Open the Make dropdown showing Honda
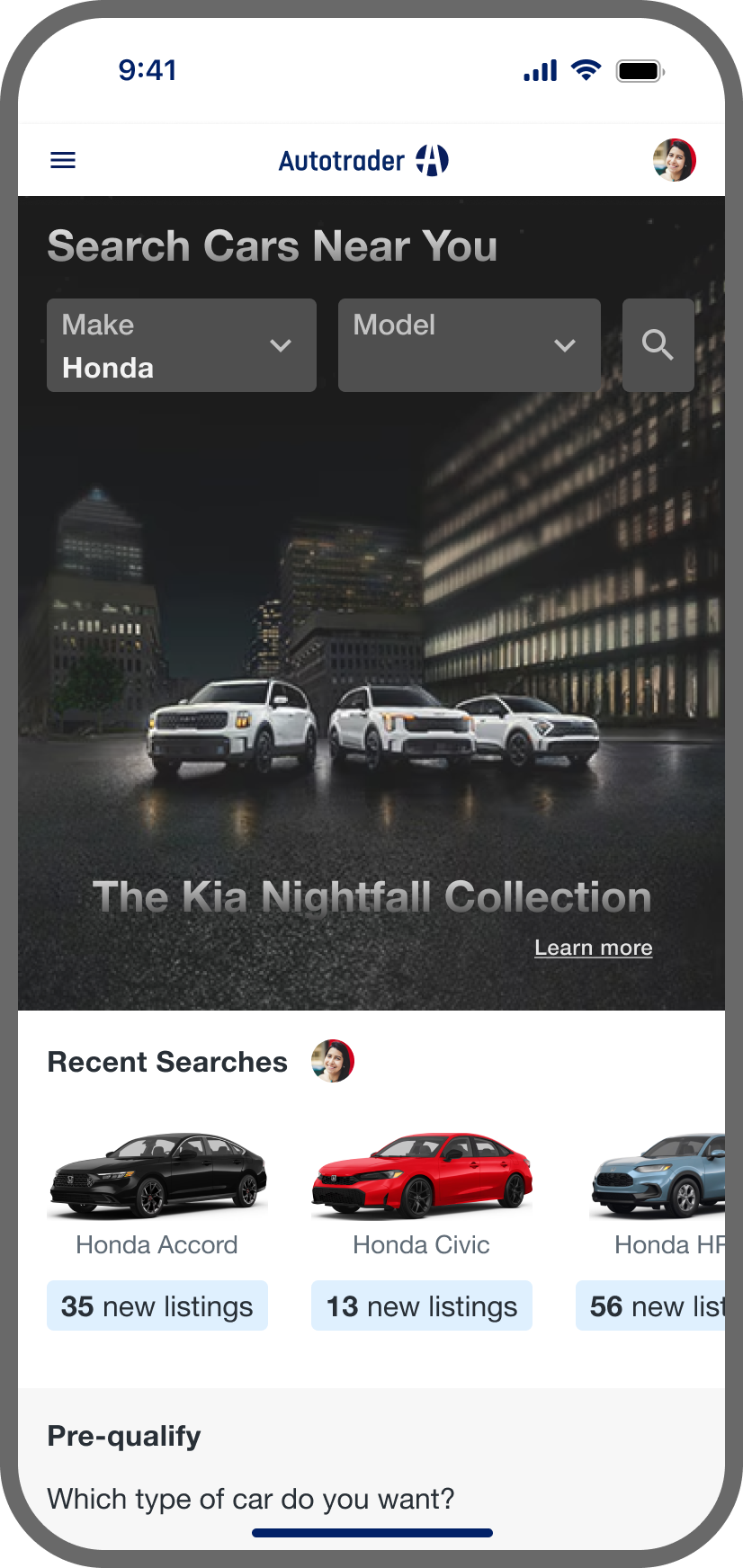The image size is (743, 1568). pos(181,345)
